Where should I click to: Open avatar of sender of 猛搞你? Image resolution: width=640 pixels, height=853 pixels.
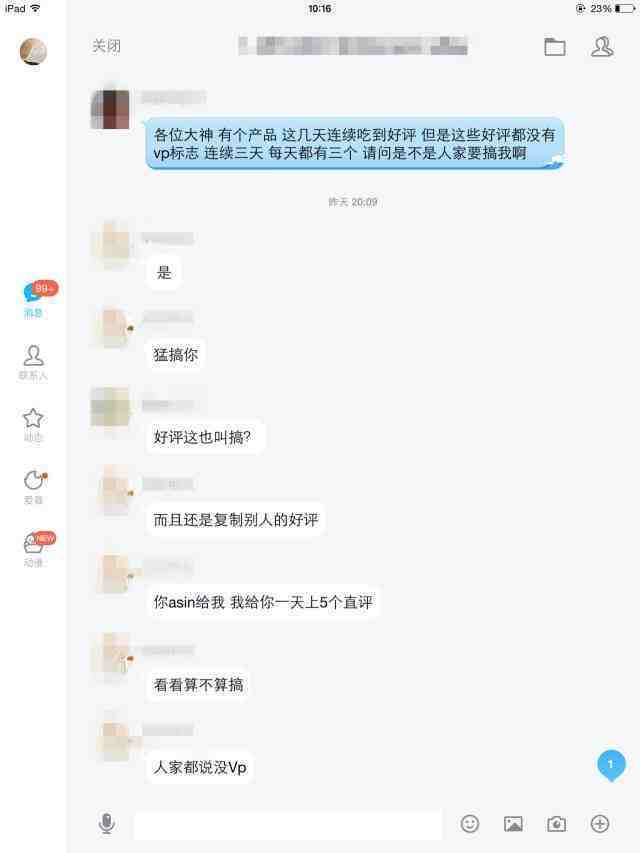coord(110,326)
